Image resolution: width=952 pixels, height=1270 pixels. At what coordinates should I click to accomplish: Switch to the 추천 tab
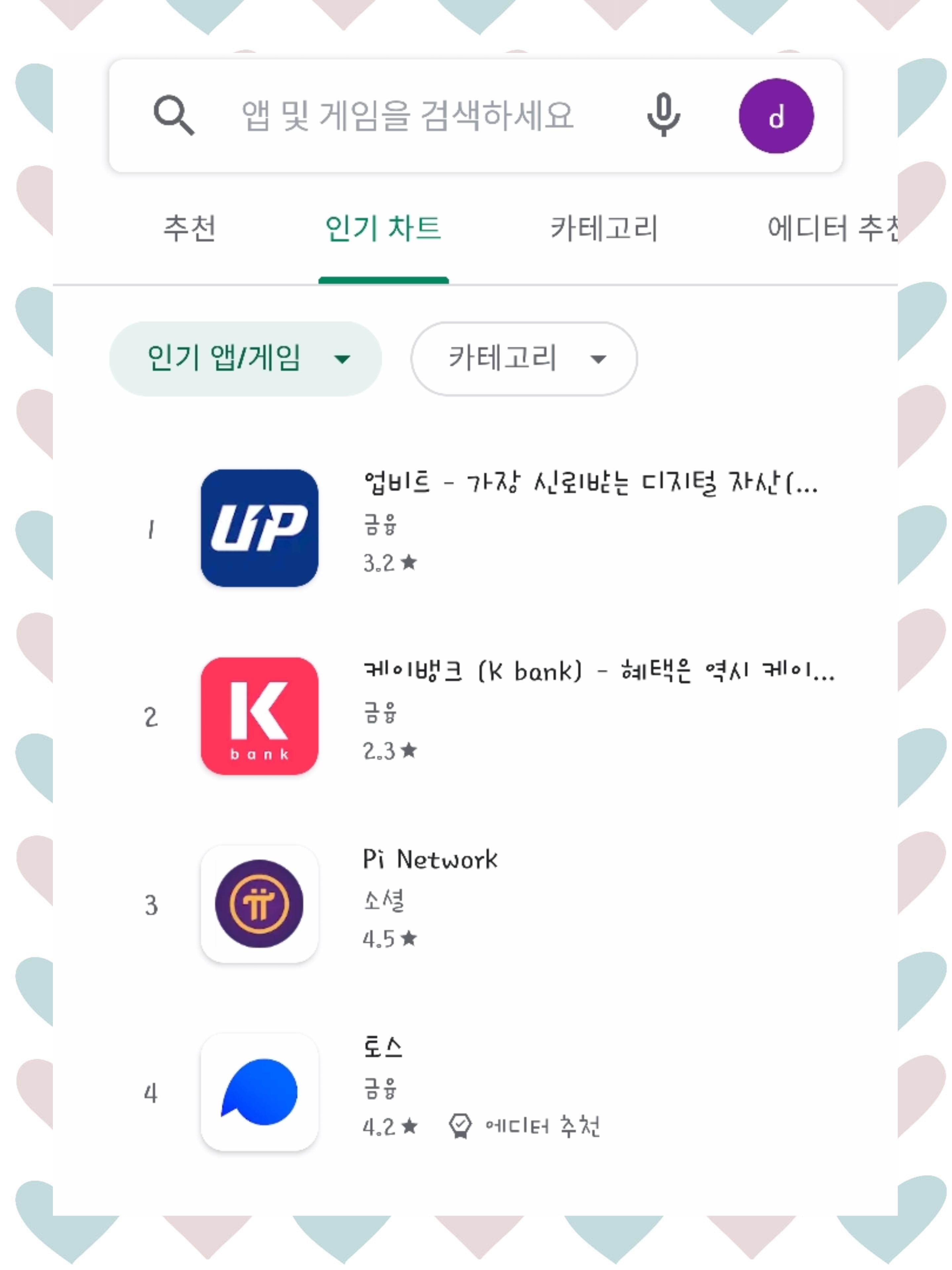[x=189, y=229]
